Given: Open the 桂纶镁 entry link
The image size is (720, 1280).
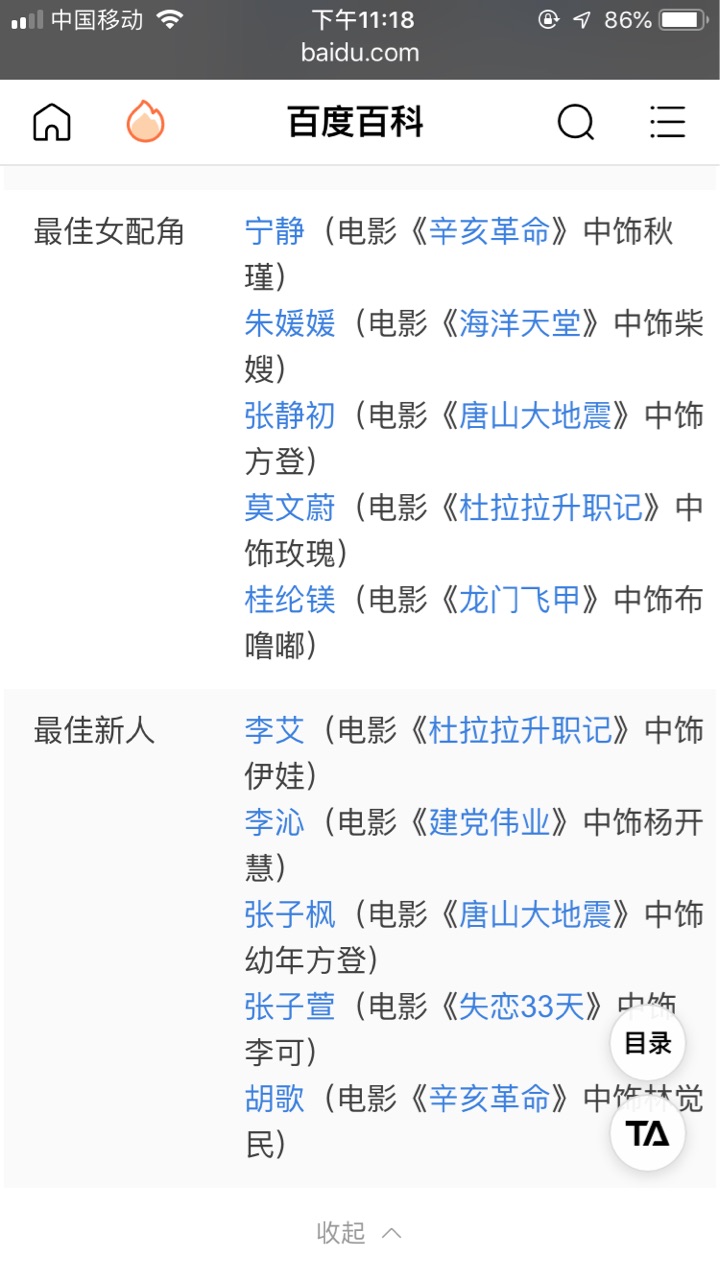Looking at the screenshot, I should (290, 599).
